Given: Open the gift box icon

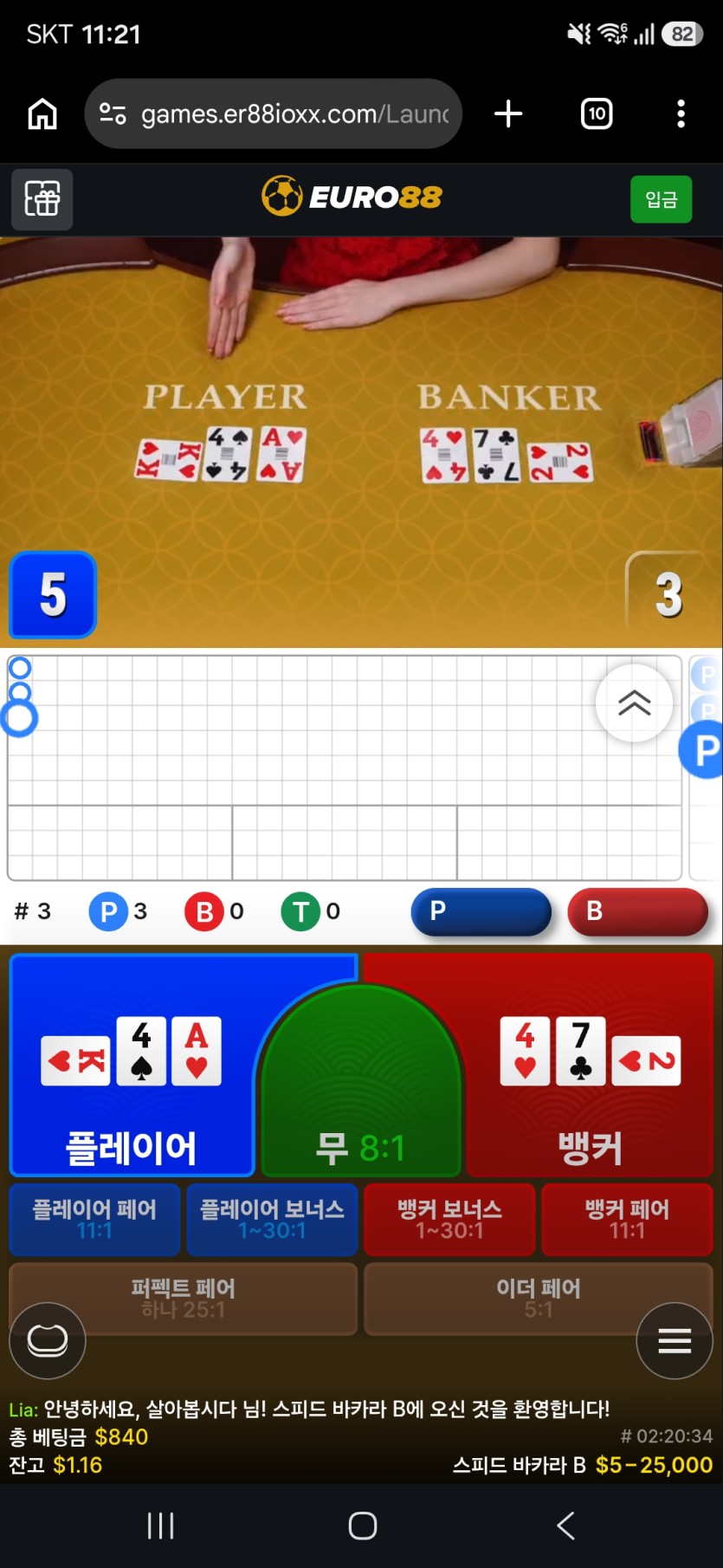Looking at the screenshot, I should (42, 199).
